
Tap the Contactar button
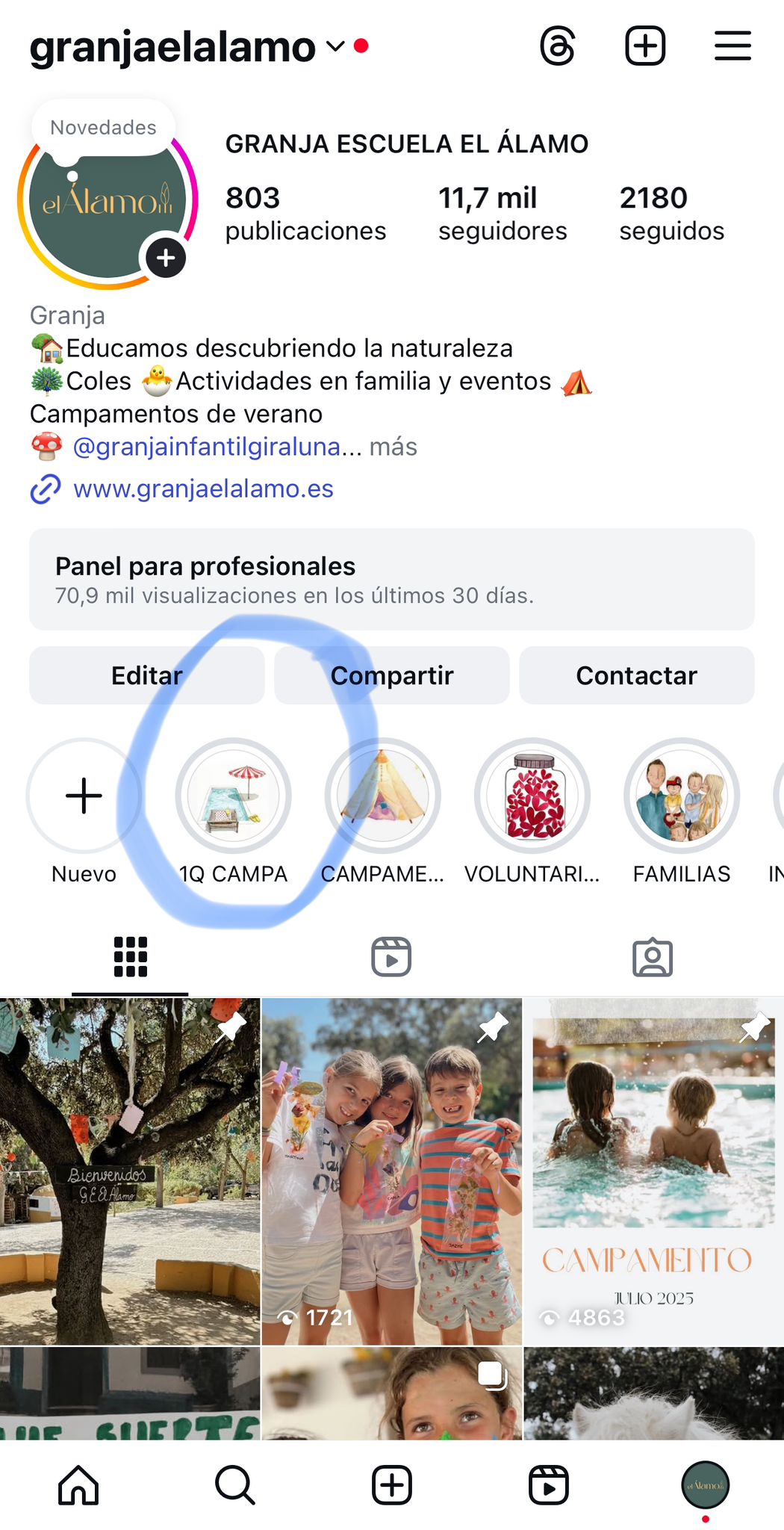tap(636, 675)
